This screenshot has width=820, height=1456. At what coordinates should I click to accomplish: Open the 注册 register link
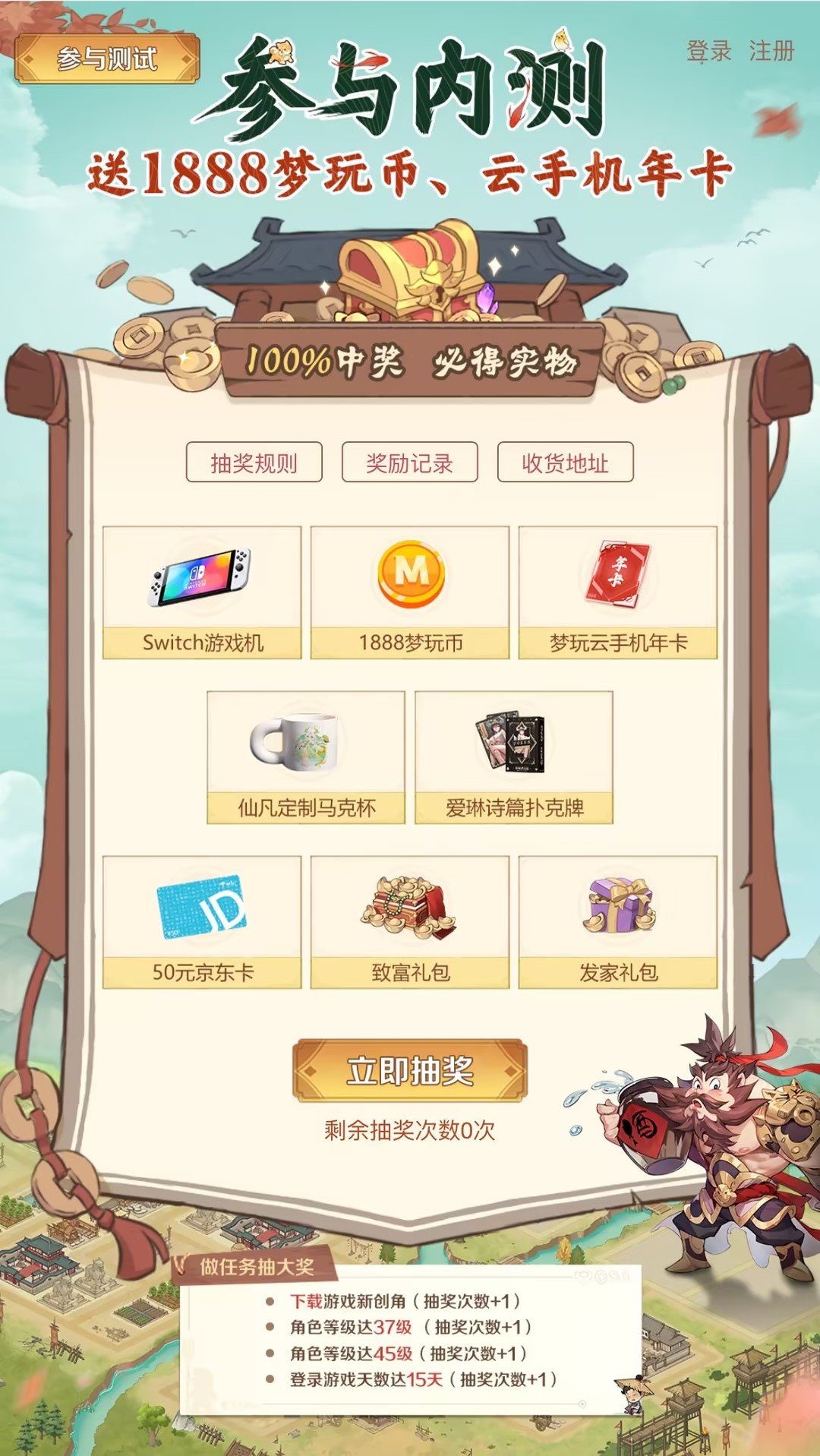pos(771,52)
